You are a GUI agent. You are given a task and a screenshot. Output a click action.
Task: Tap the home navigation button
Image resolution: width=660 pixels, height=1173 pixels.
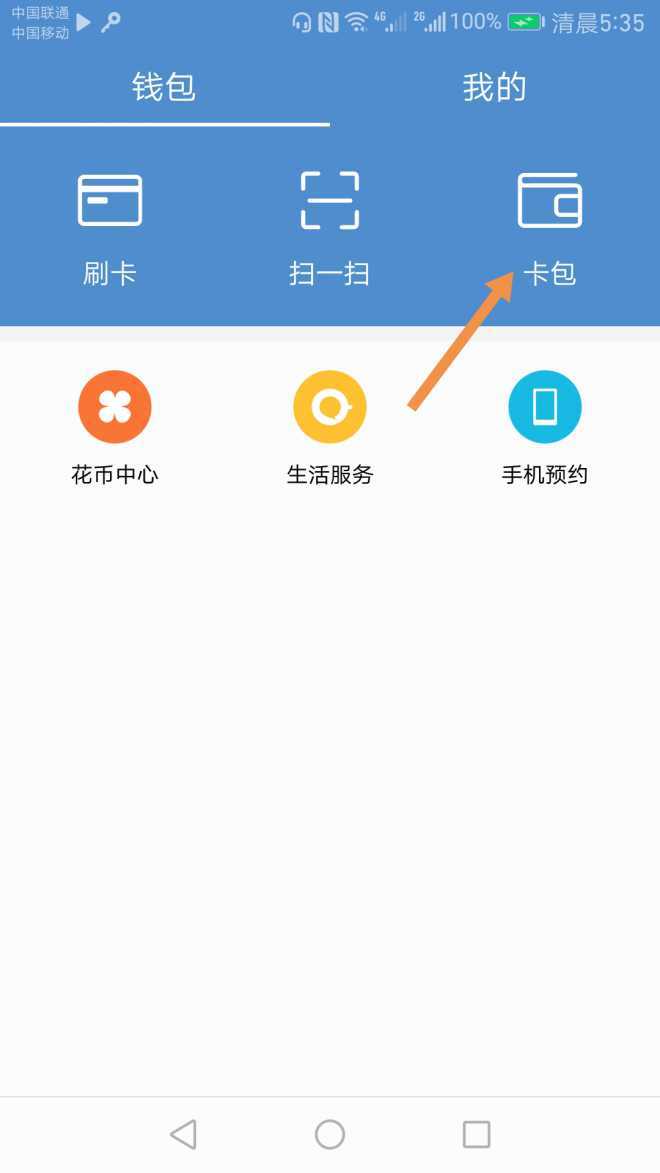pyautogui.click(x=330, y=1134)
